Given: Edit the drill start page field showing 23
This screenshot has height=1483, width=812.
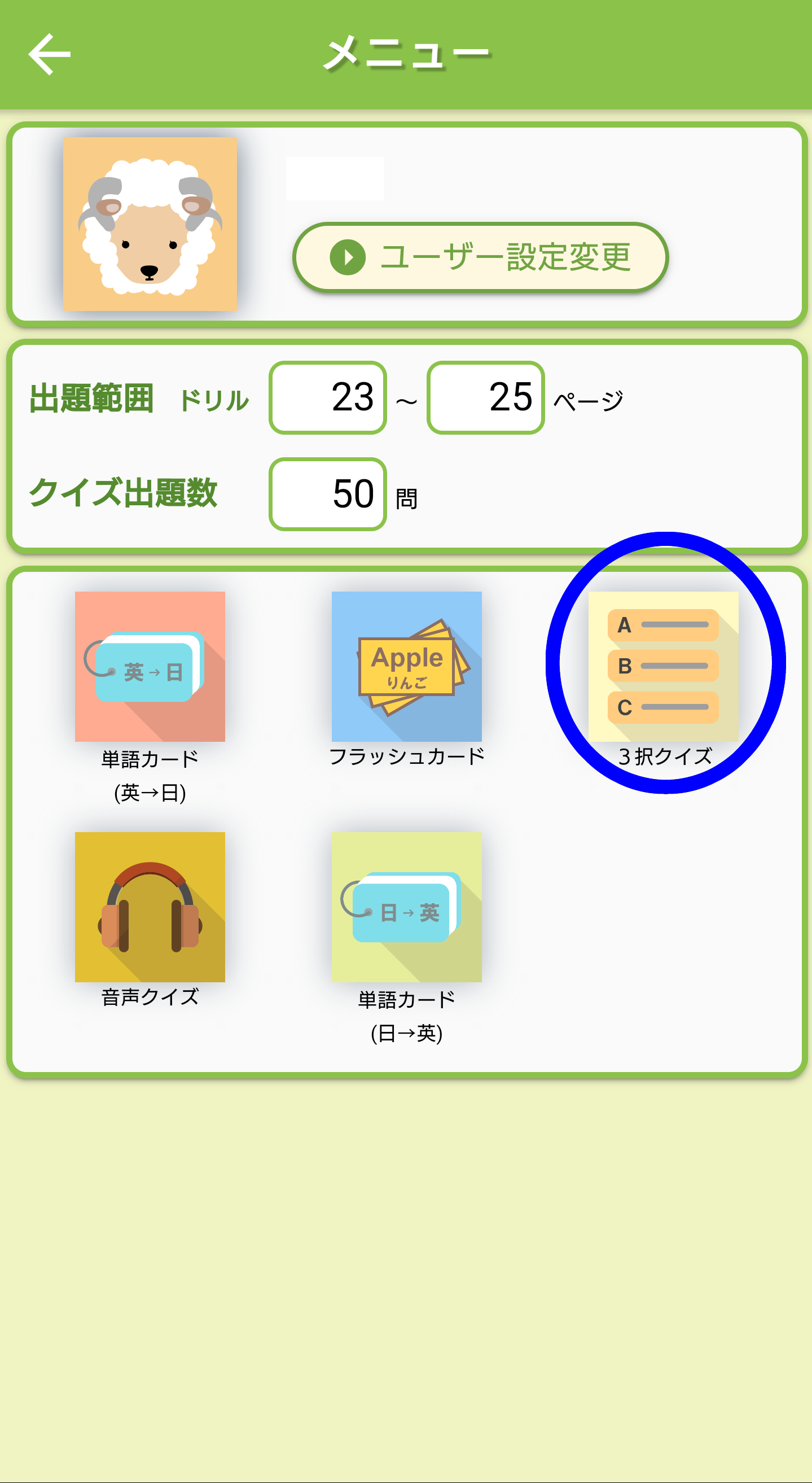Looking at the screenshot, I should (327, 398).
